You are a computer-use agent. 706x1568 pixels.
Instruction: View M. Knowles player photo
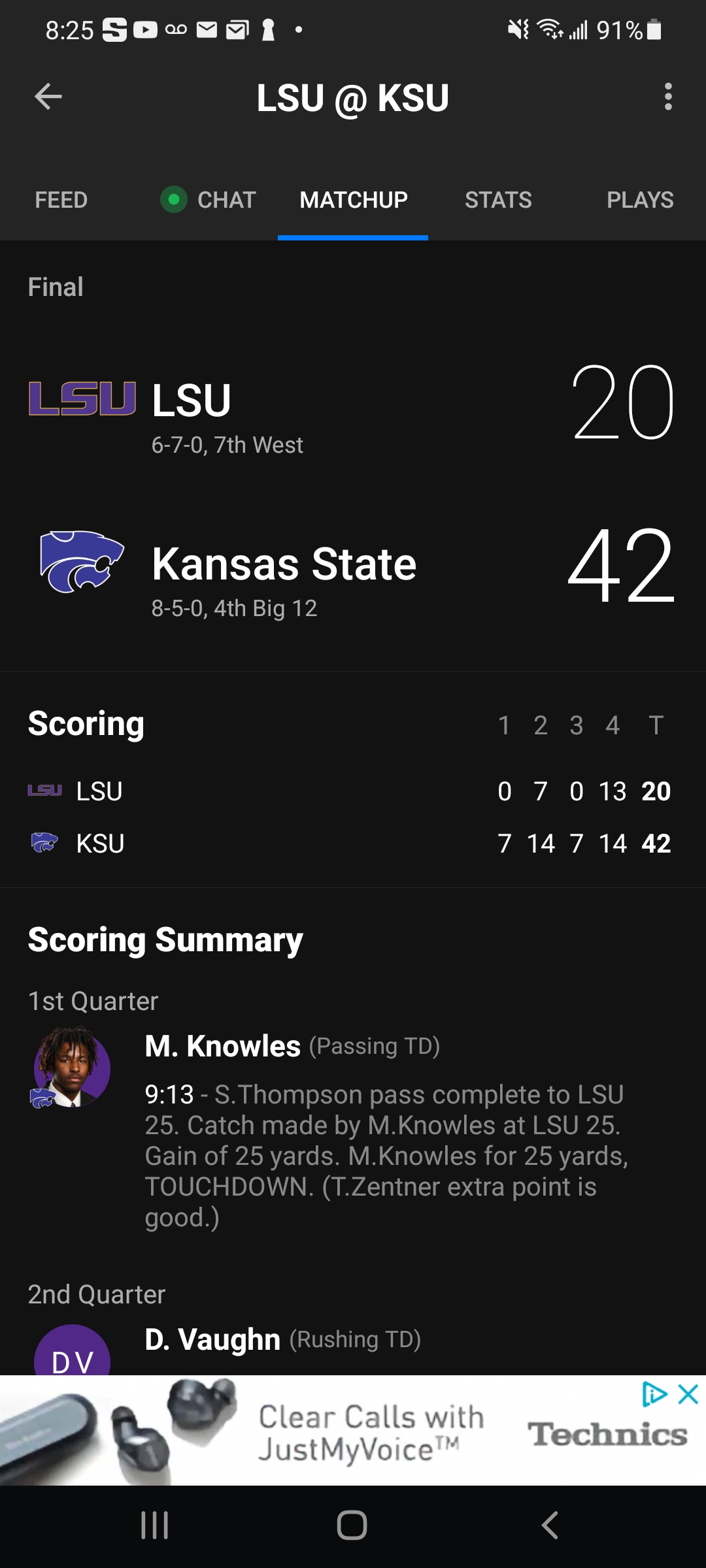click(x=71, y=1068)
